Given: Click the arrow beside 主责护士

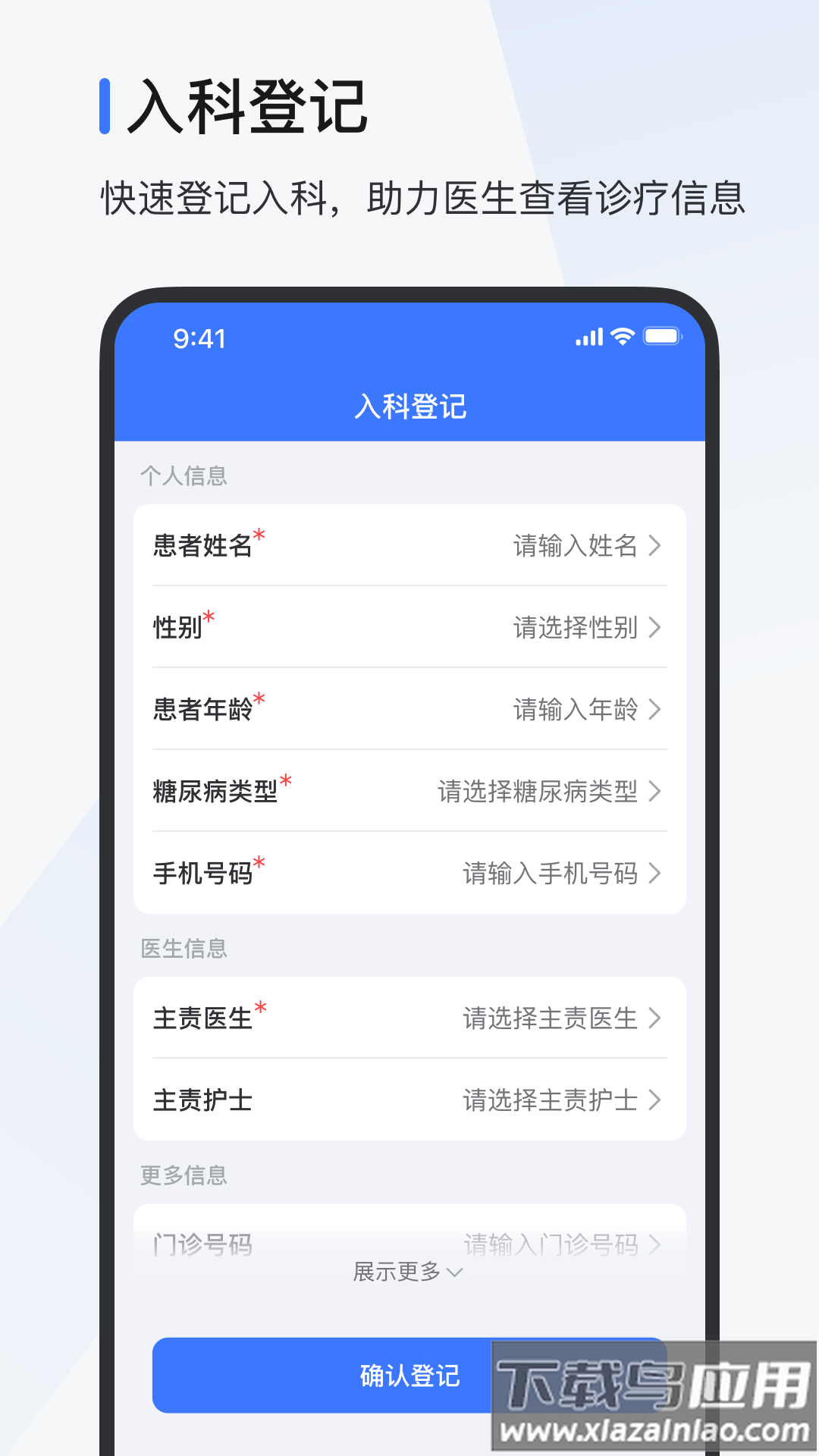Looking at the screenshot, I should click(657, 1100).
